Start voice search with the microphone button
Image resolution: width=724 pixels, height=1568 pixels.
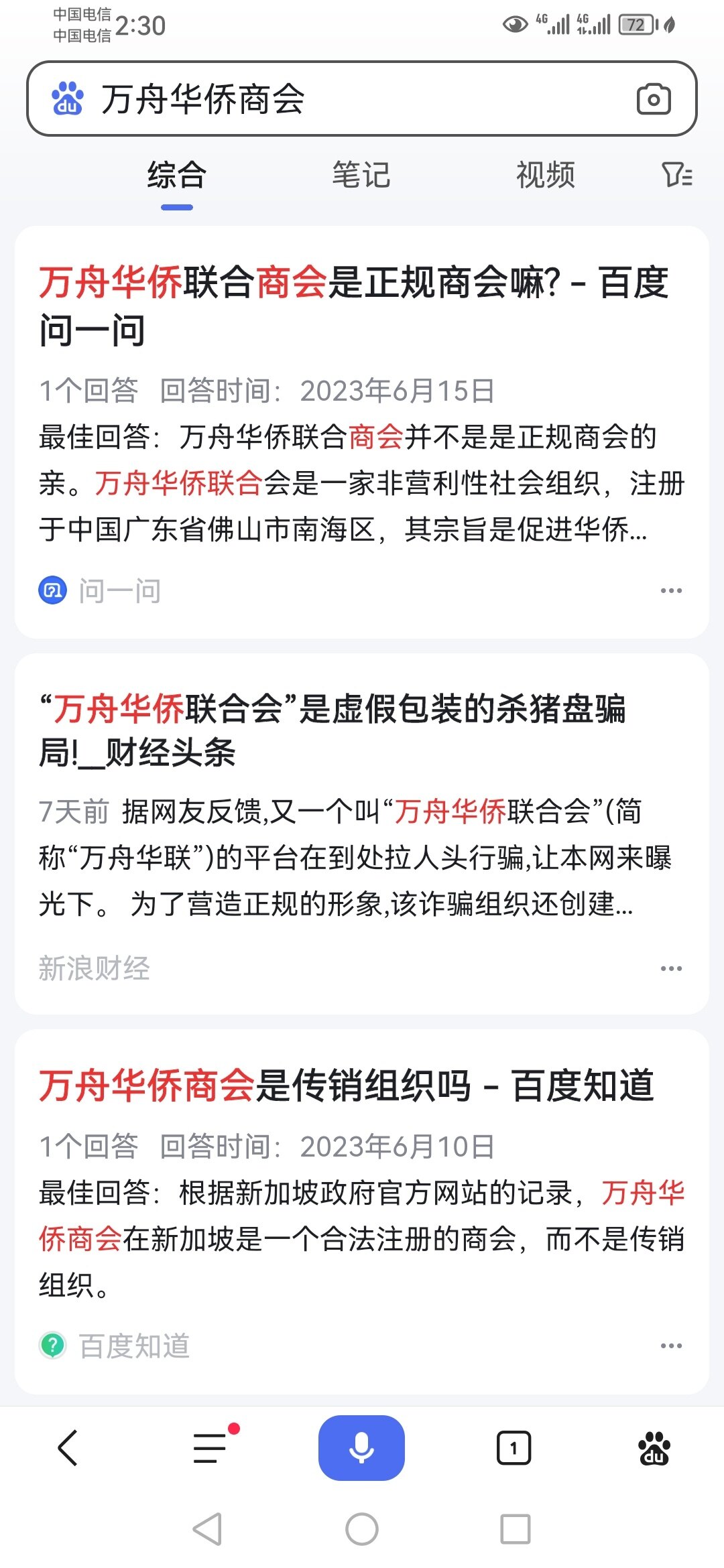point(361,1448)
